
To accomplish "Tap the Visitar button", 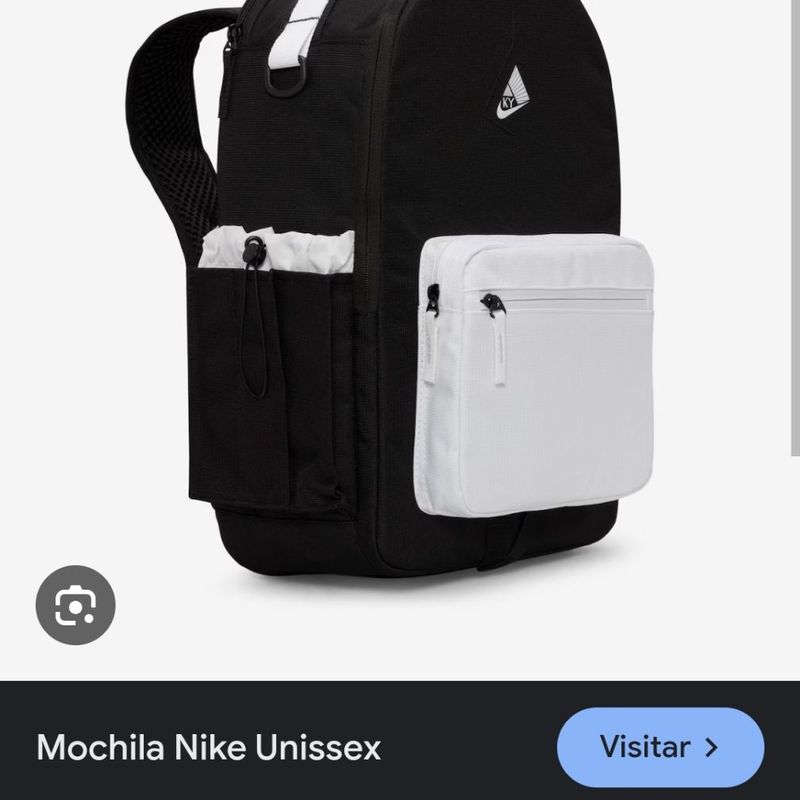I will [x=659, y=747].
